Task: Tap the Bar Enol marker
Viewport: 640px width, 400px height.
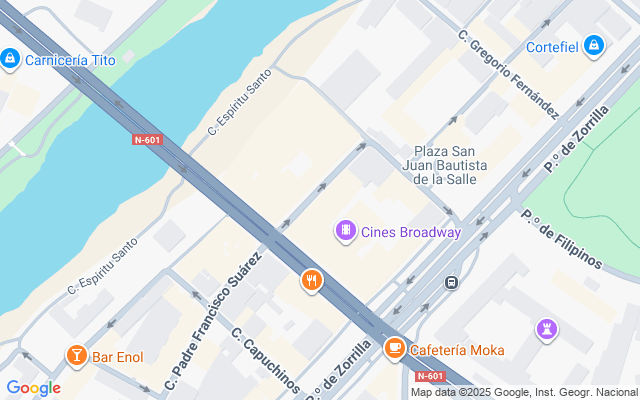Action: click(76, 356)
